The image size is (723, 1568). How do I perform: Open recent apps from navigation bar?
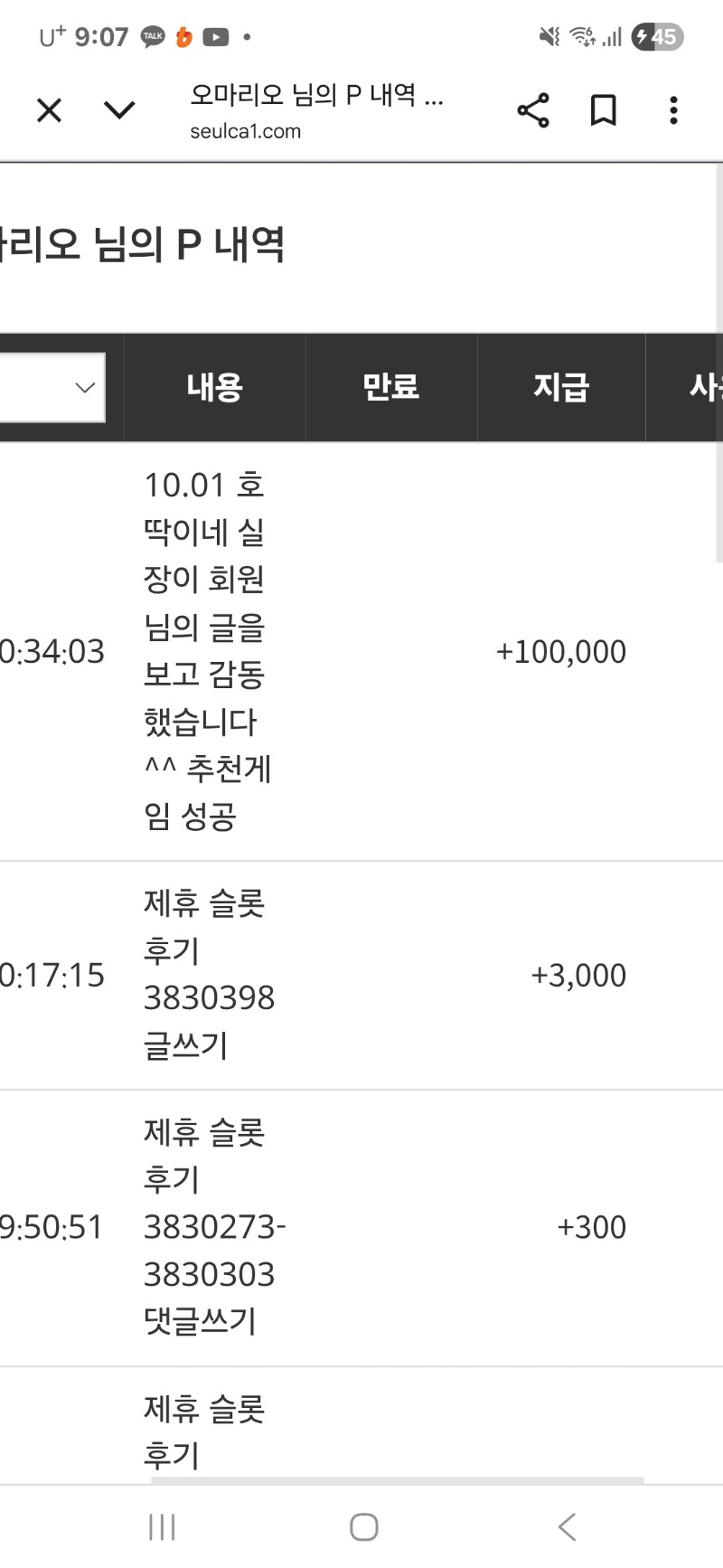point(162,1527)
